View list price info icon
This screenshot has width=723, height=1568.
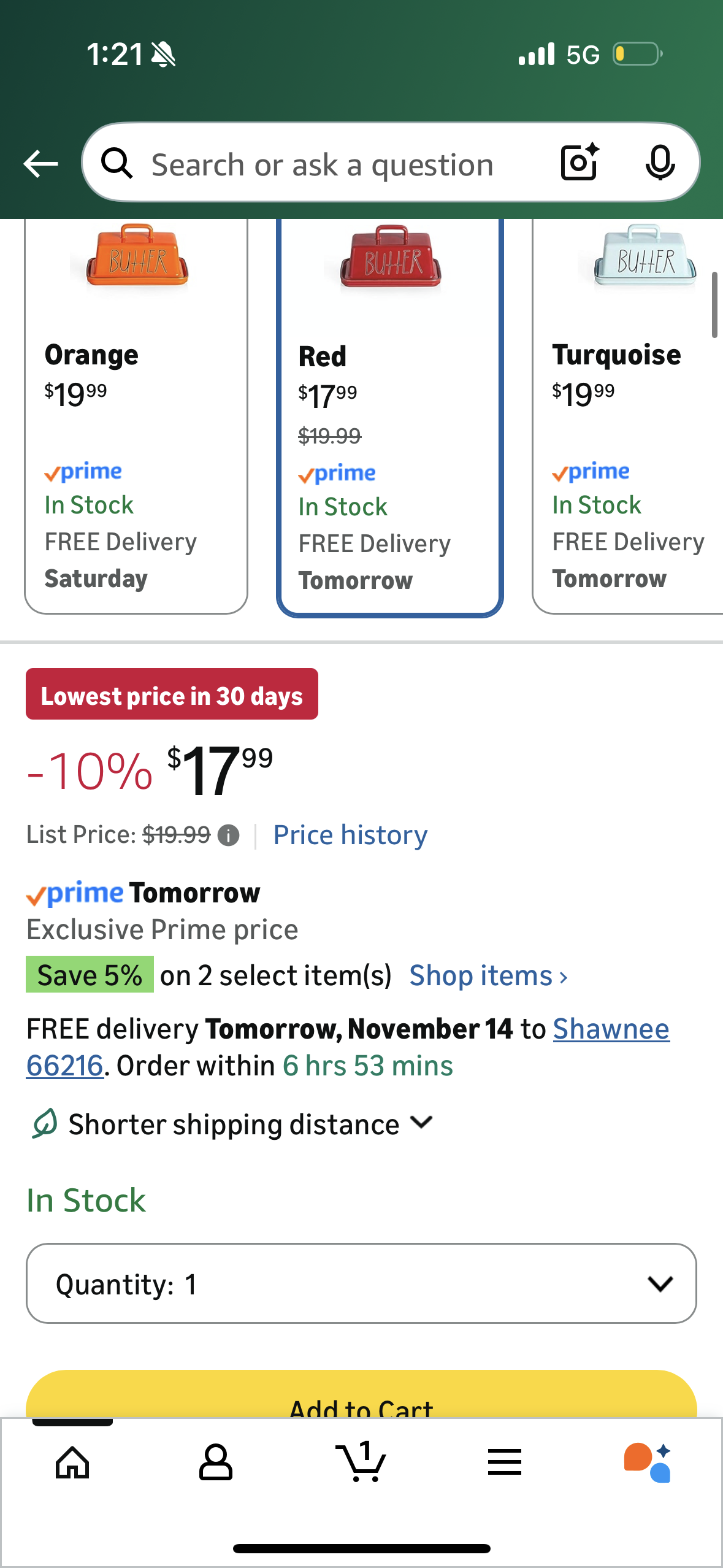pos(229,836)
